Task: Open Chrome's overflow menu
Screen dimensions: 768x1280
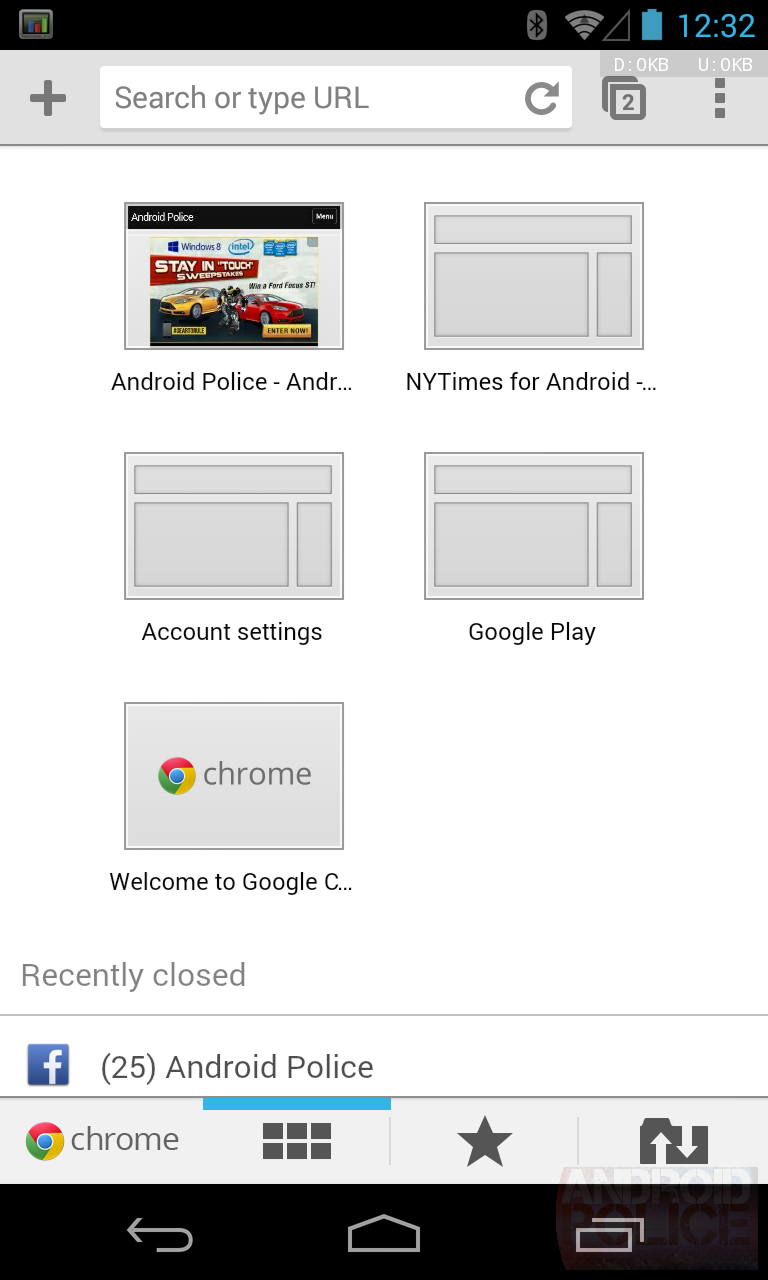Action: tap(718, 97)
